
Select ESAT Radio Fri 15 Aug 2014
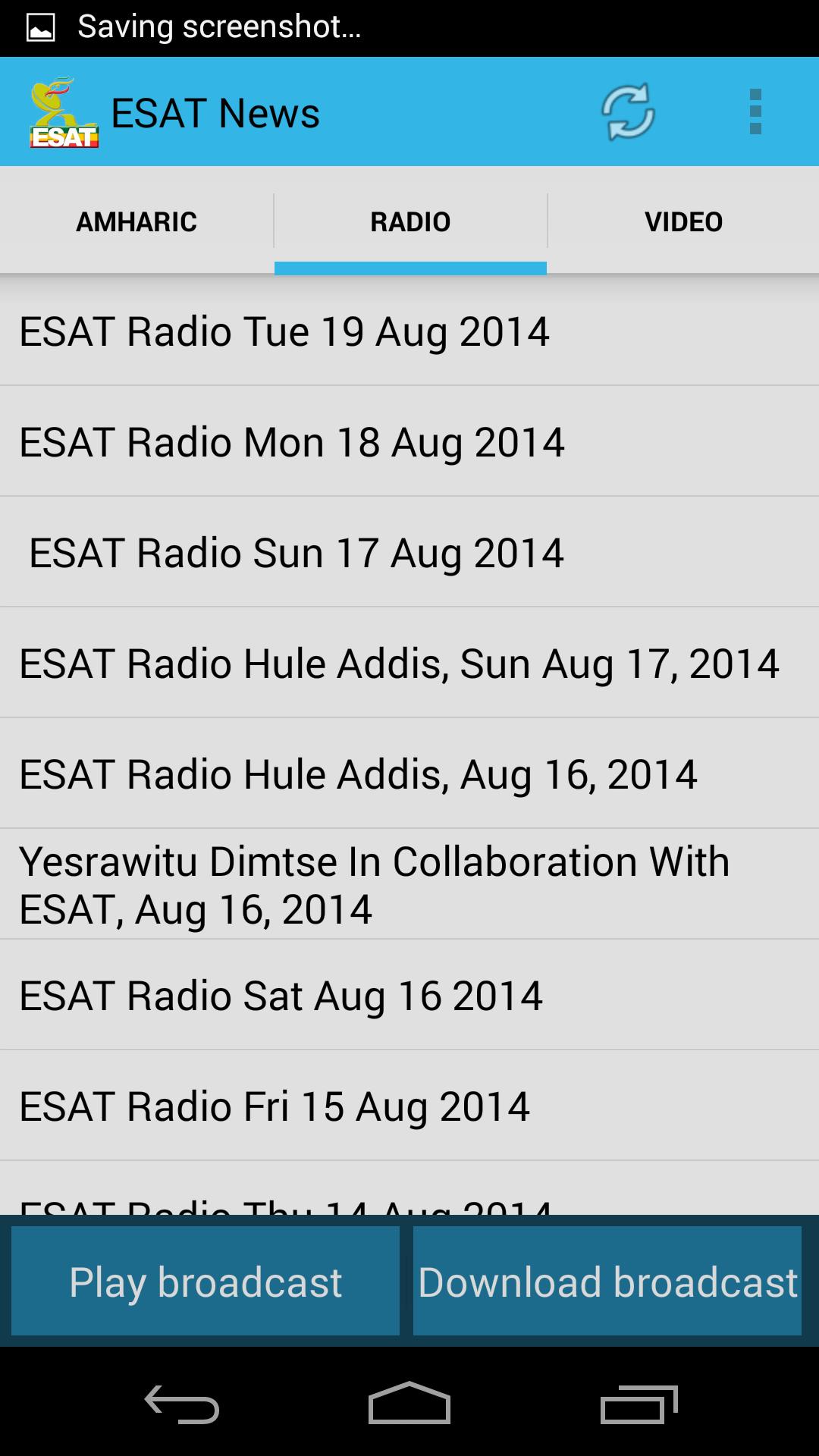coord(409,1105)
